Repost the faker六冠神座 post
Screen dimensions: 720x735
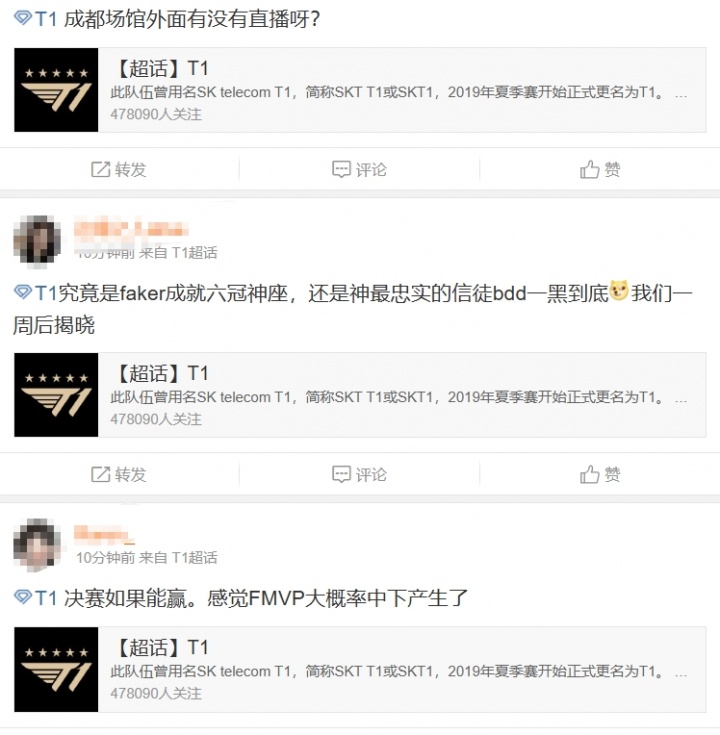coord(119,474)
